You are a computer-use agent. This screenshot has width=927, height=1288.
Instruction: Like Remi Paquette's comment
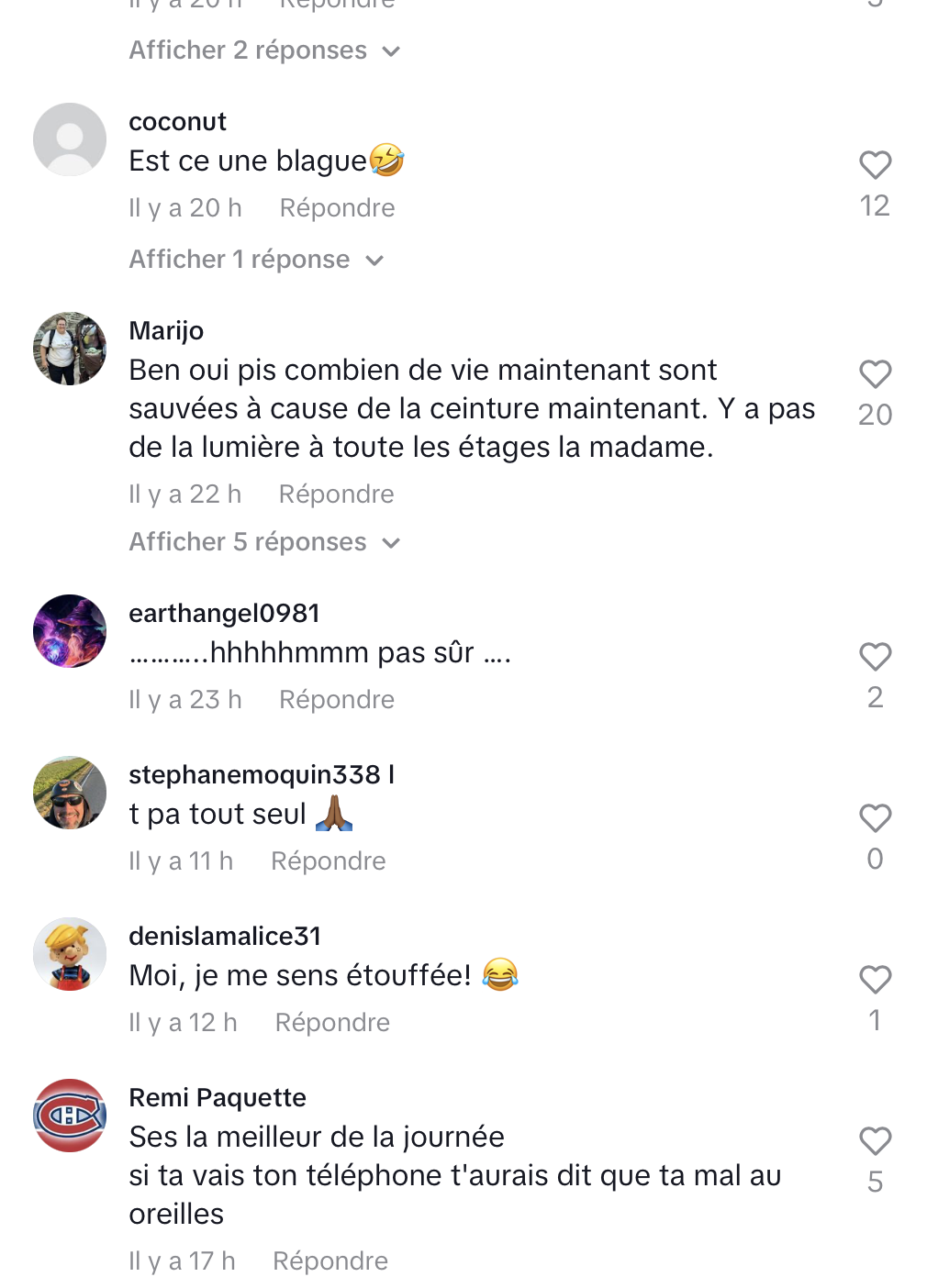pyautogui.click(x=875, y=1142)
